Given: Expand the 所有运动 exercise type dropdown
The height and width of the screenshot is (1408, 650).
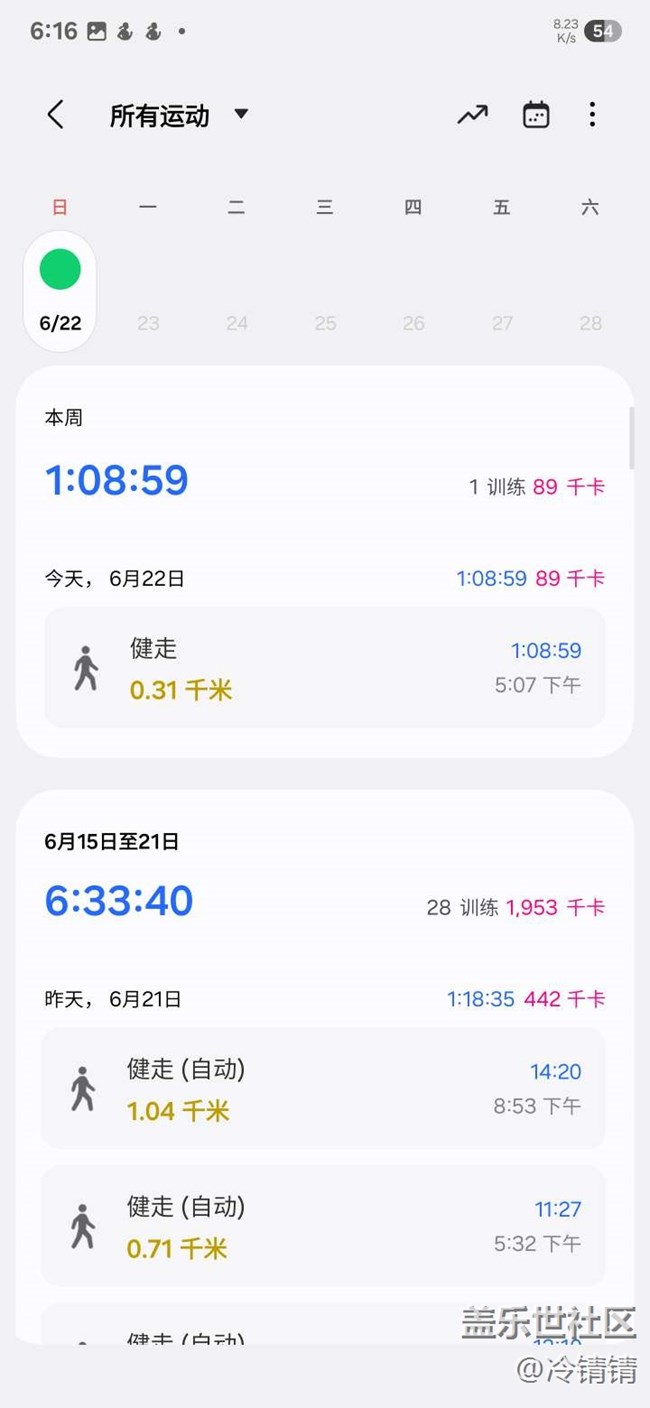Looking at the screenshot, I should (179, 115).
